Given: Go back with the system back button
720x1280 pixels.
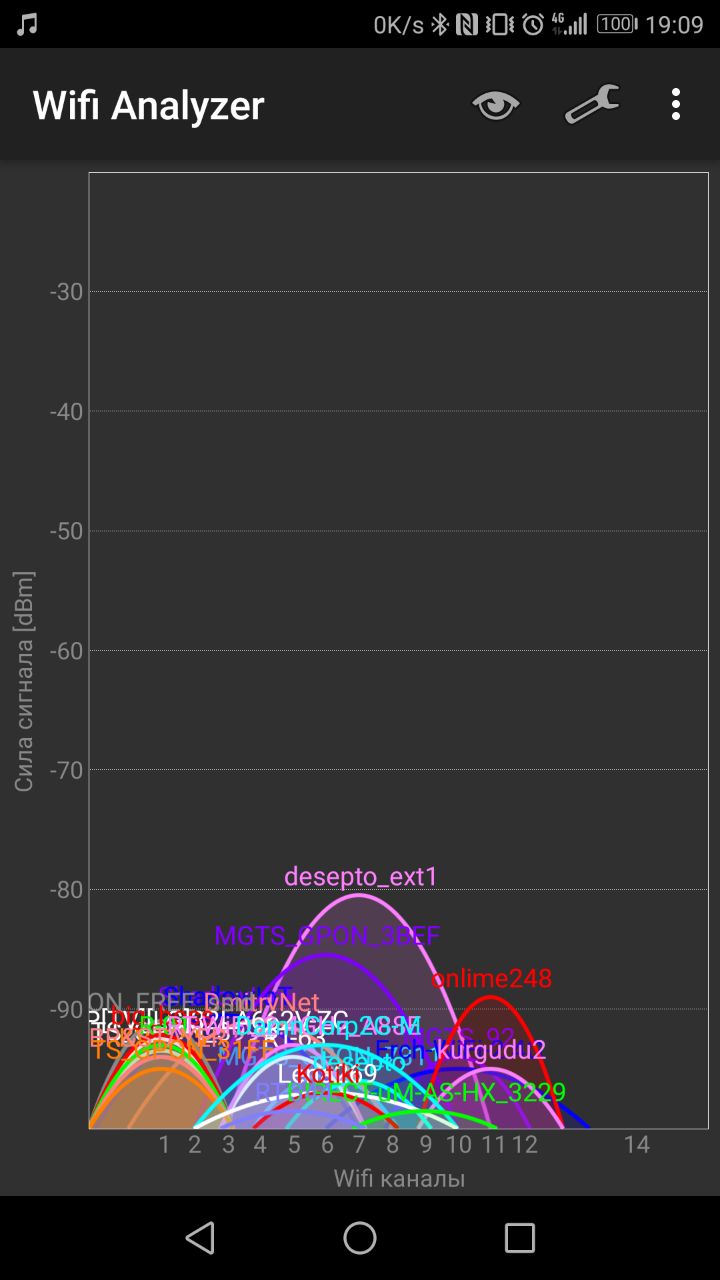Looking at the screenshot, I should pyautogui.click(x=200, y=1238).
